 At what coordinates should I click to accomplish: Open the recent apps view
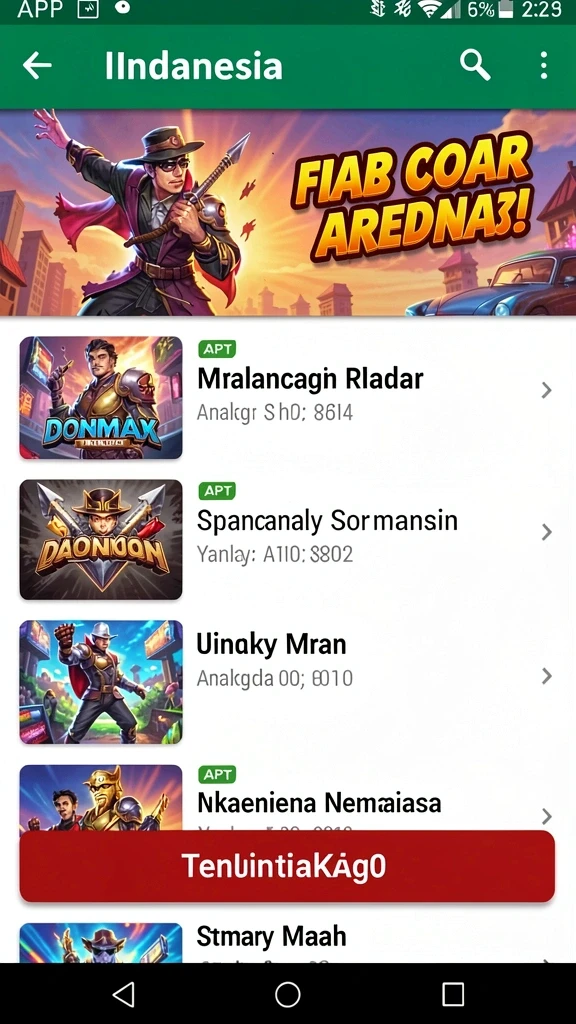click(453, 994)
